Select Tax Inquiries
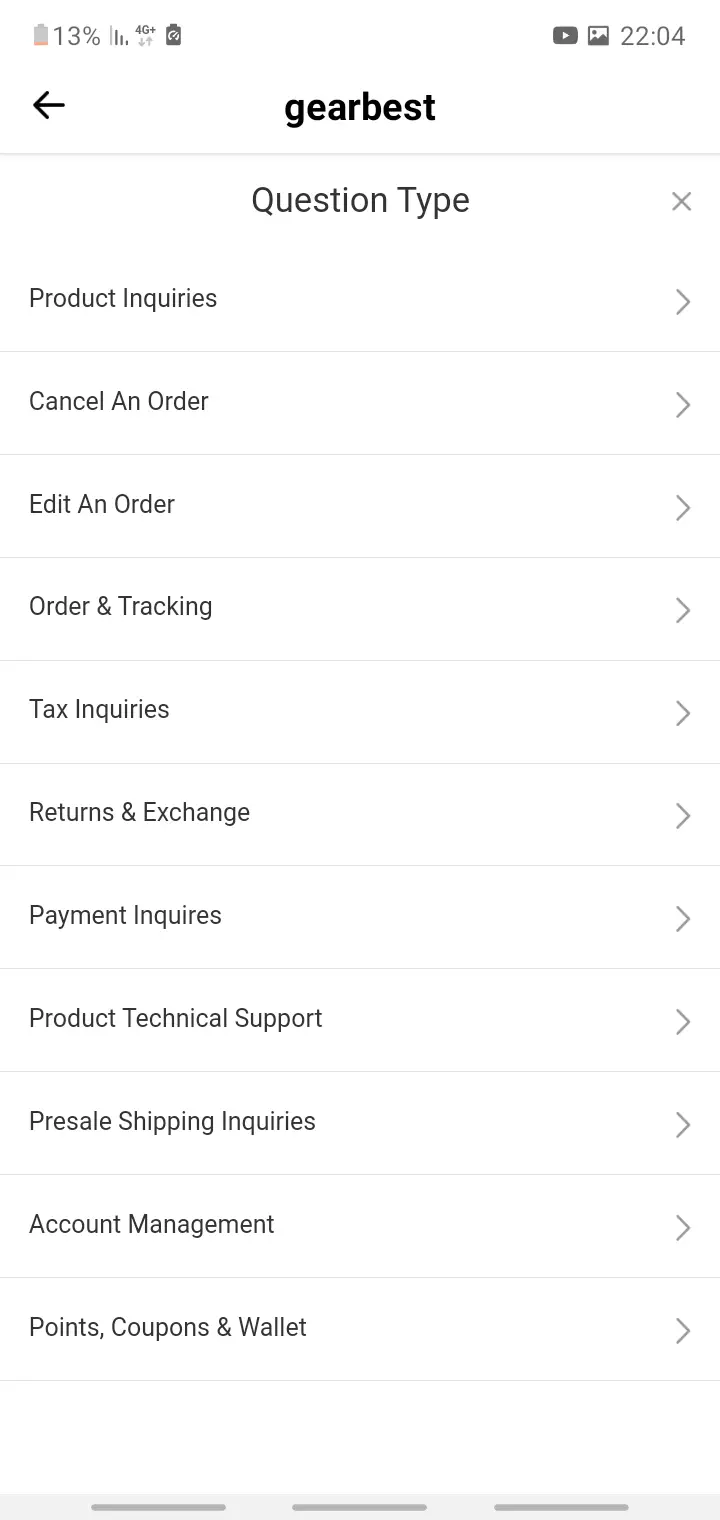This screenshot has width=720, height=1520. pos(360,711)
